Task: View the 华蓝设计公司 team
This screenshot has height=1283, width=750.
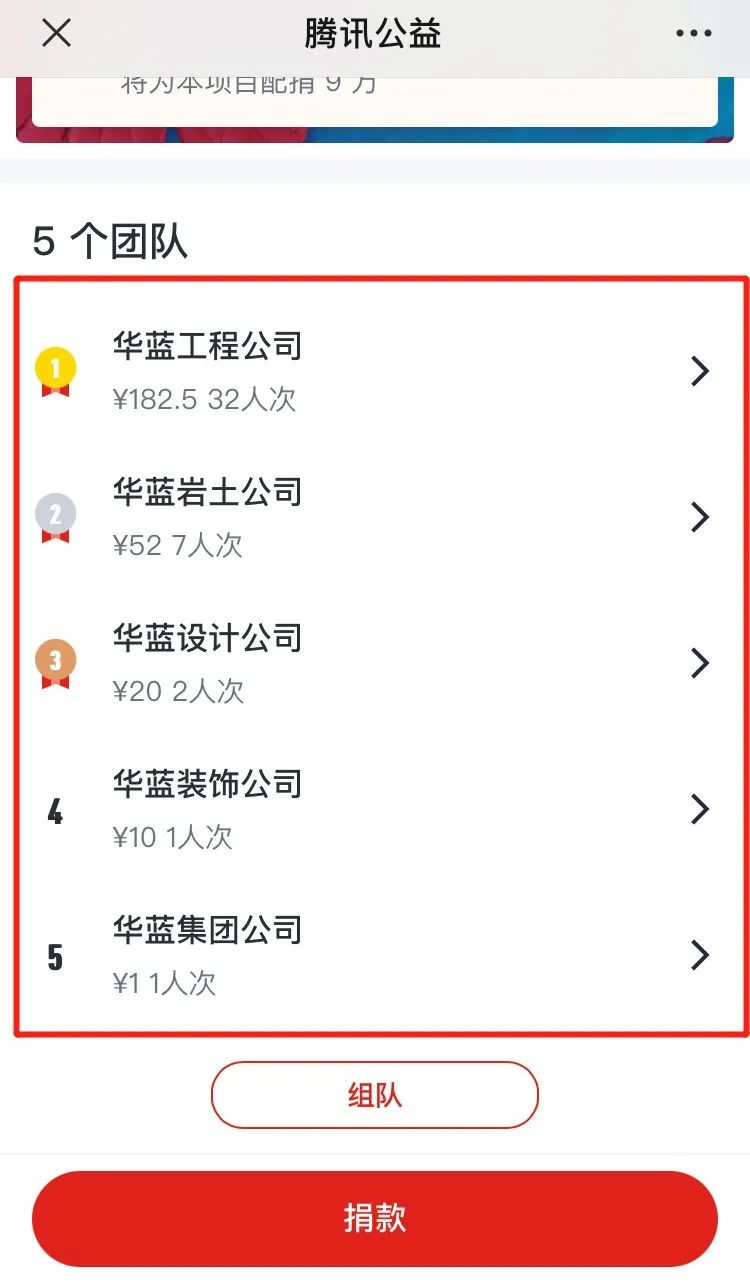Action: 375,664
